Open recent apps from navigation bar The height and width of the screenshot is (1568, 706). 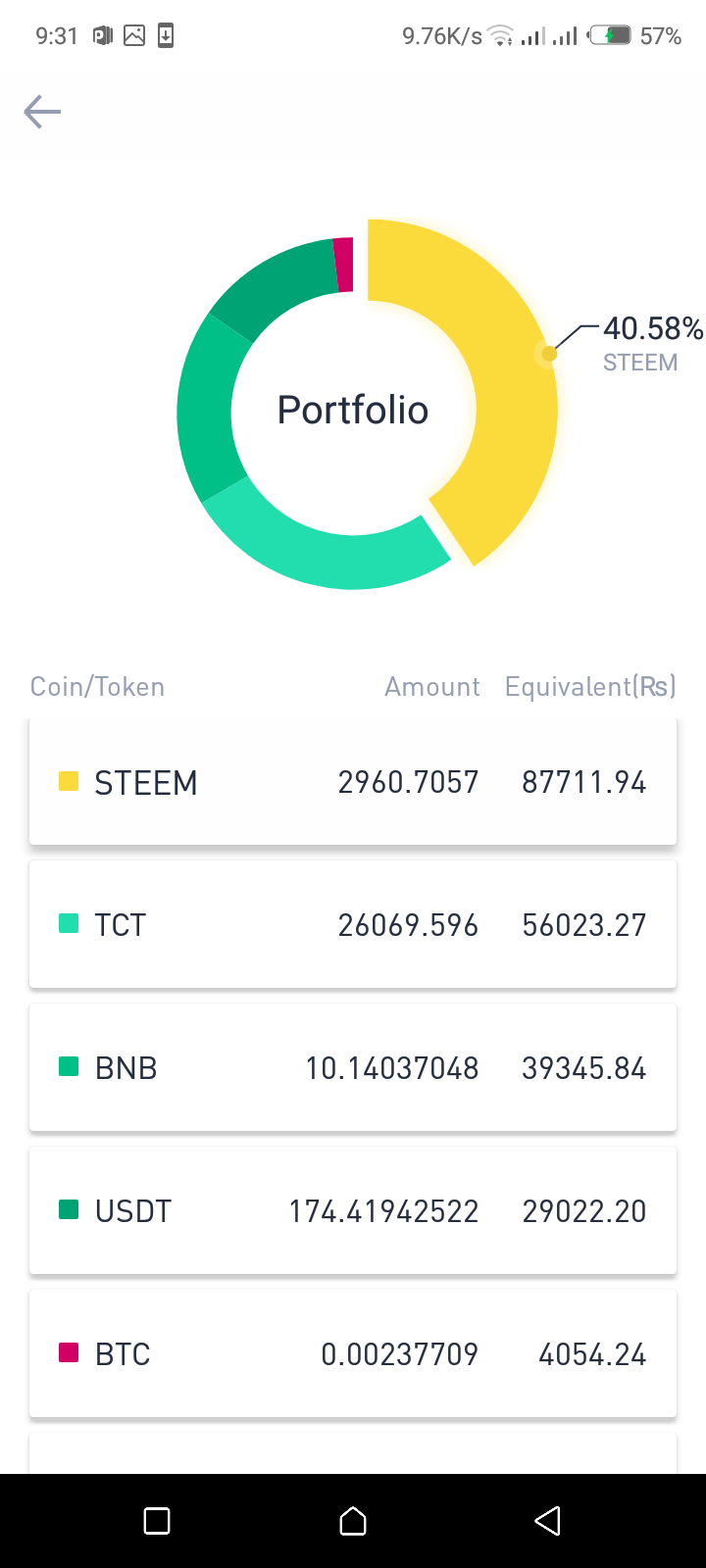pyautogui.click(x=157, y=1521)
